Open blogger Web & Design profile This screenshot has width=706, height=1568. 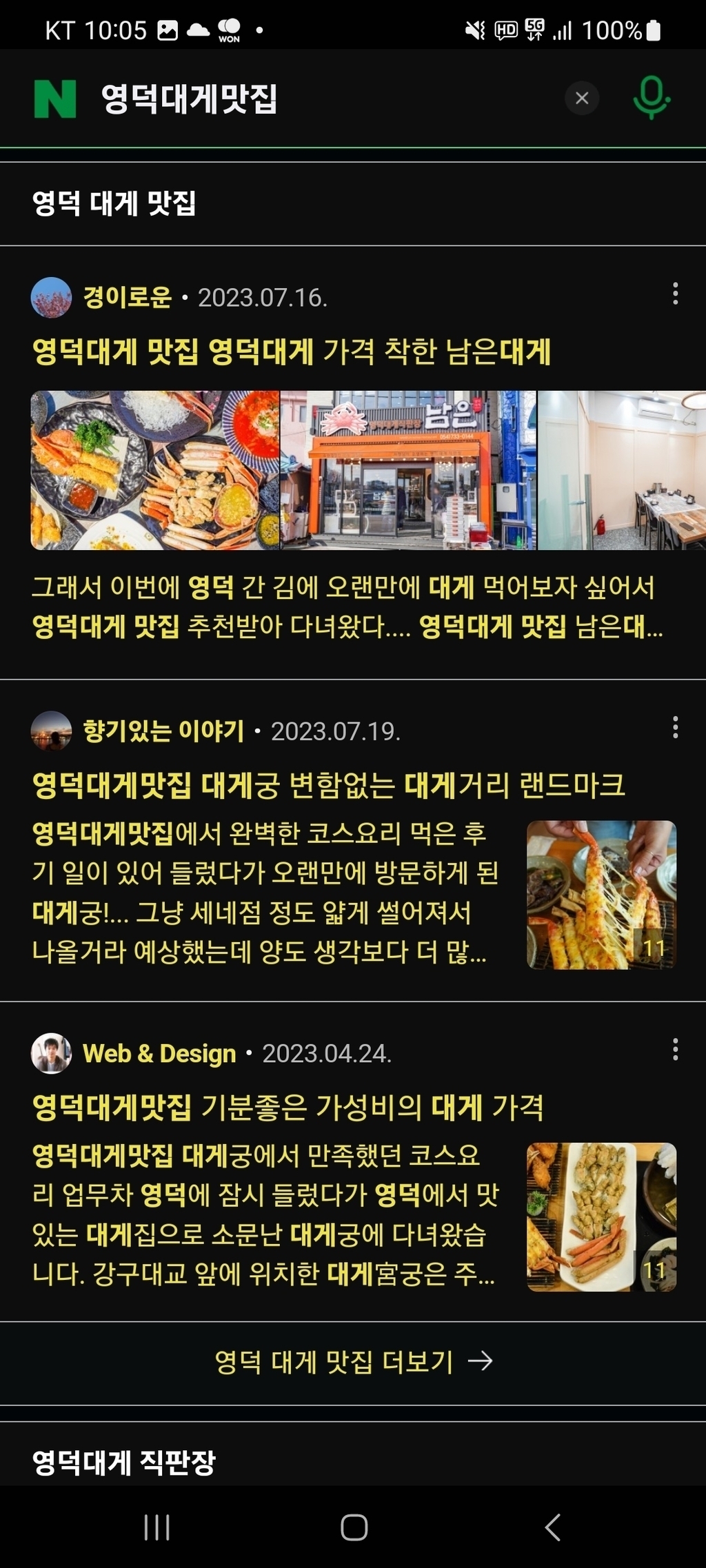(159, 1054)
